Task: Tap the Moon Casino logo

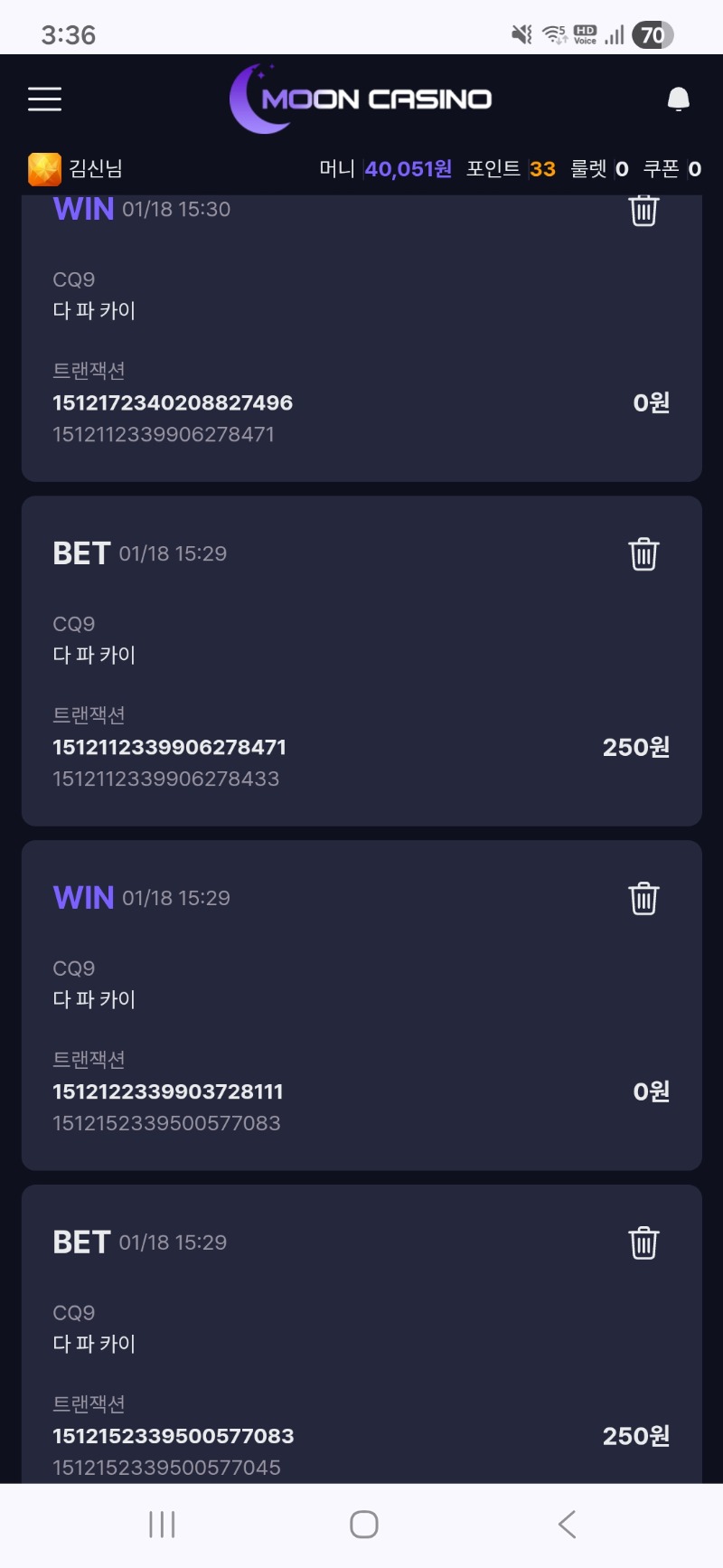Action: pos(361,99)
